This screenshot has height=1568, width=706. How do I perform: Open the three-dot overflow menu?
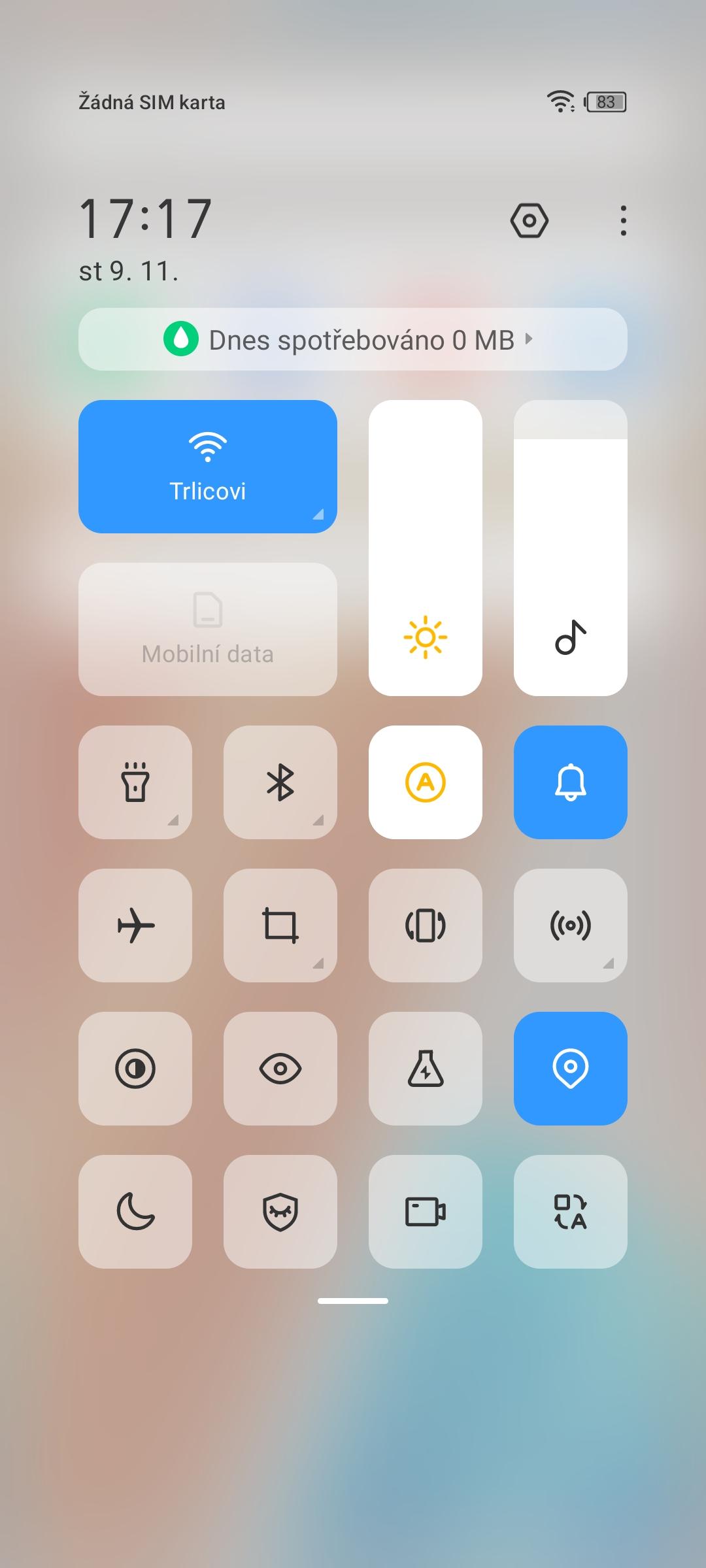[623, 220]
